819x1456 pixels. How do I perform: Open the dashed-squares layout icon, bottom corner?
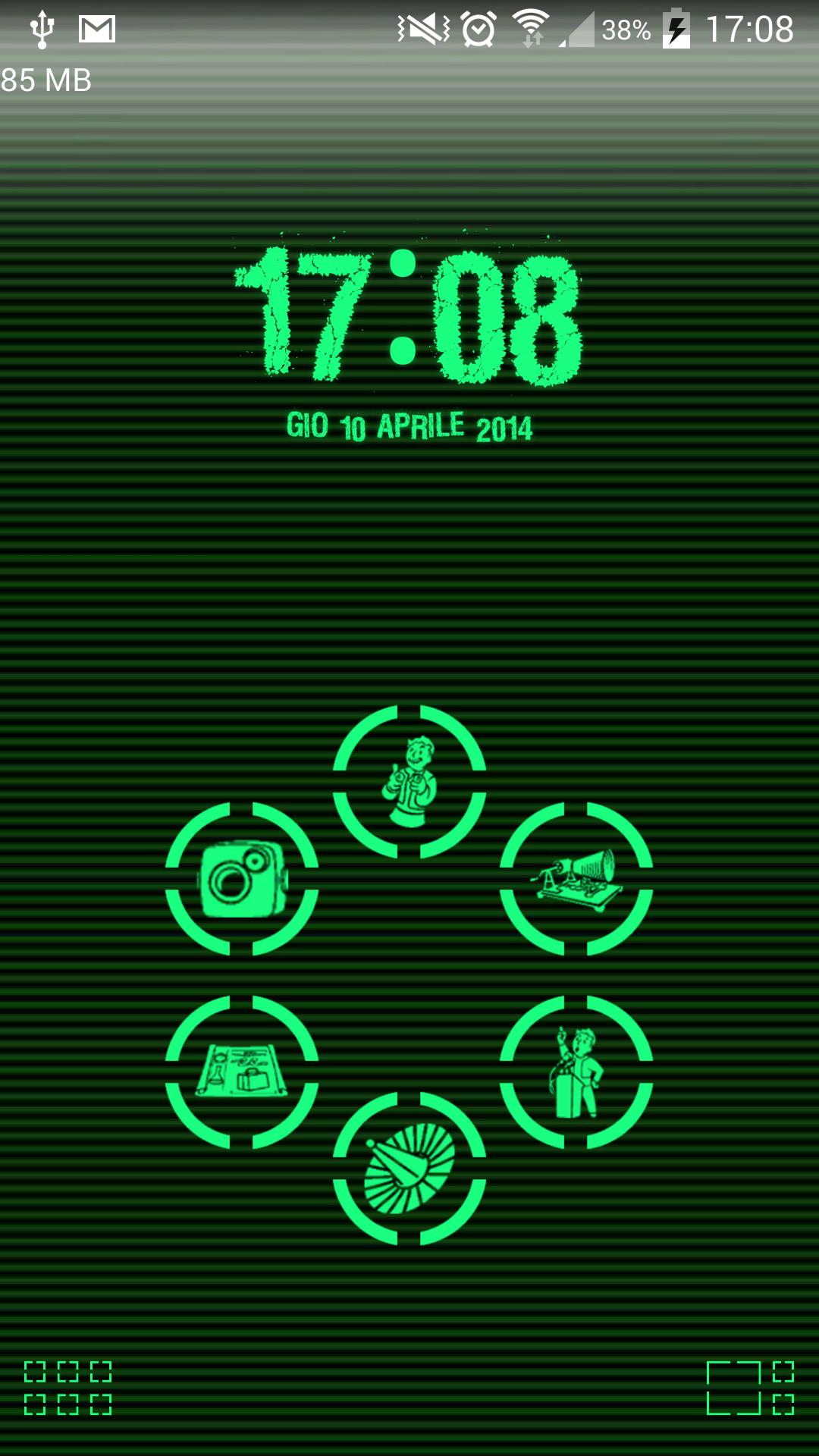point(750,1388)
